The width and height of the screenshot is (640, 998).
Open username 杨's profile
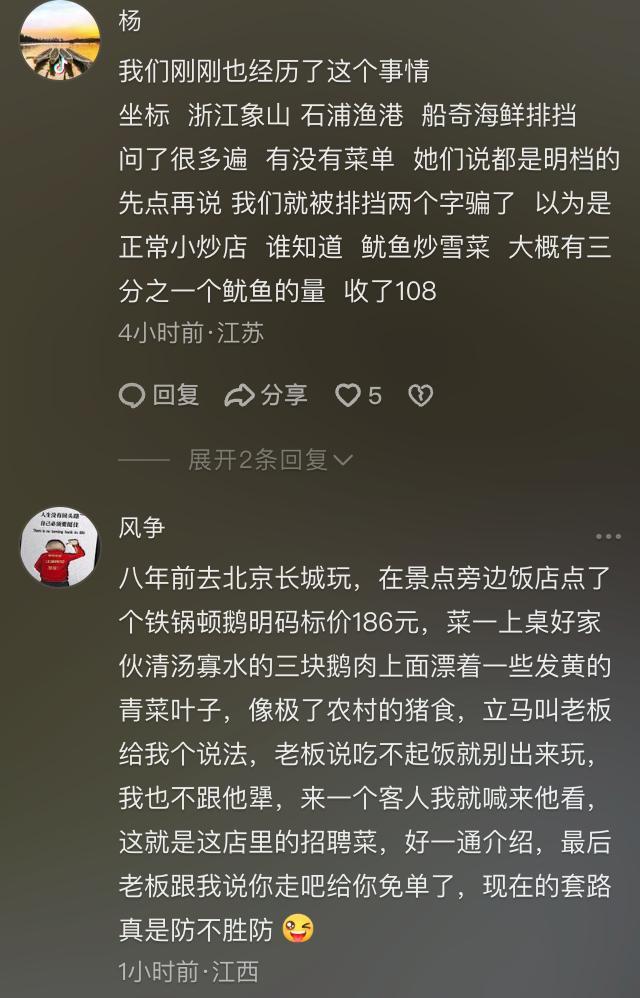click(131, 21)
